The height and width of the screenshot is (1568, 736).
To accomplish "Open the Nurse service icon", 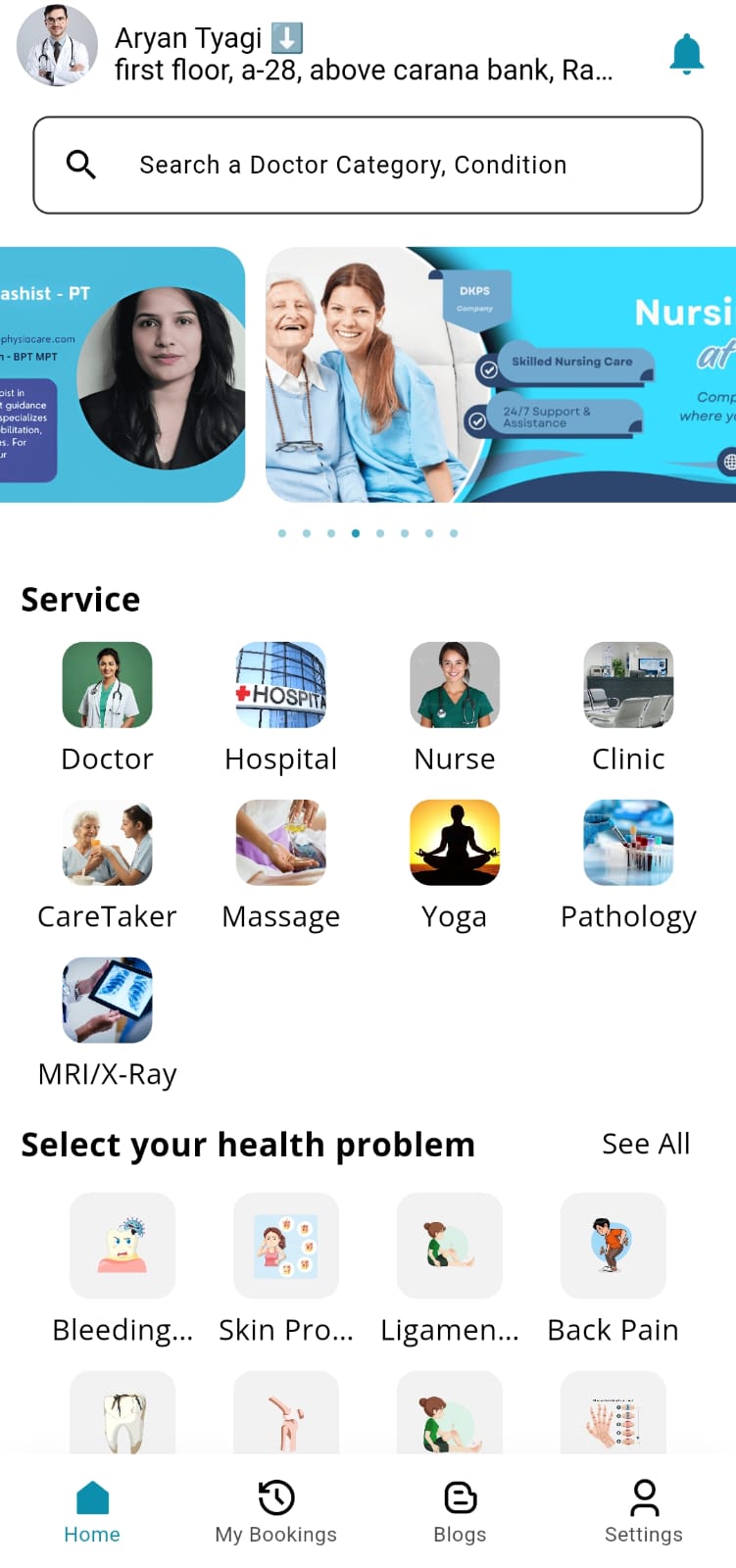I will tap(454, 686).
